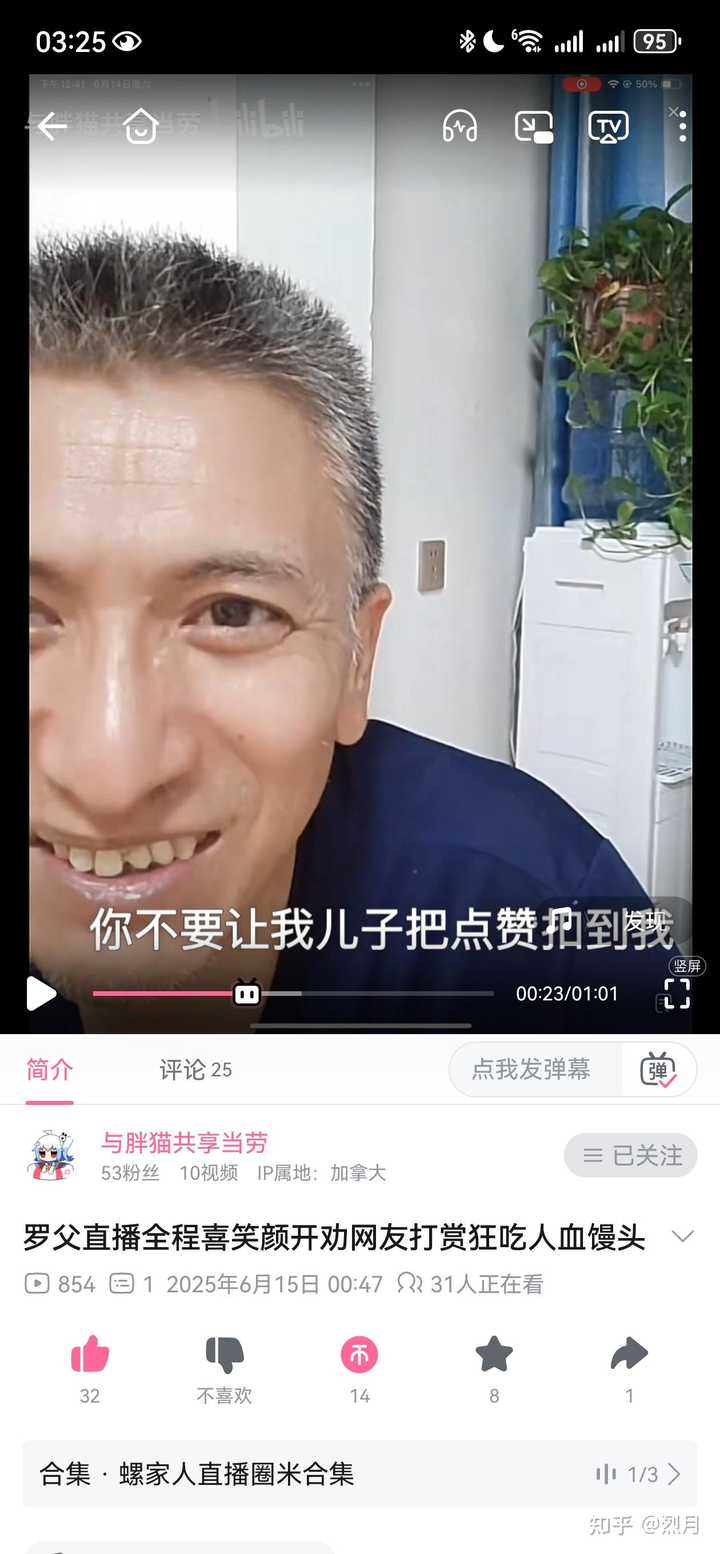Toggle the danmaku display switch
The image size is (720, 1554).
pos(659,1069)
